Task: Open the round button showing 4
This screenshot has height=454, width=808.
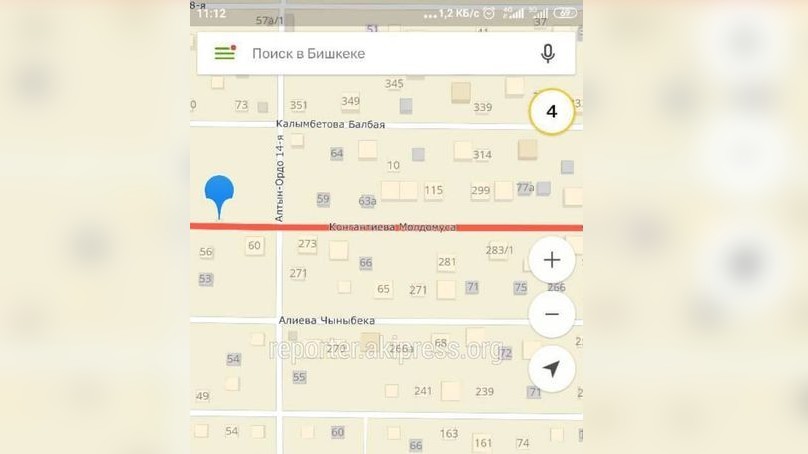Action: [x=551, y=112]
